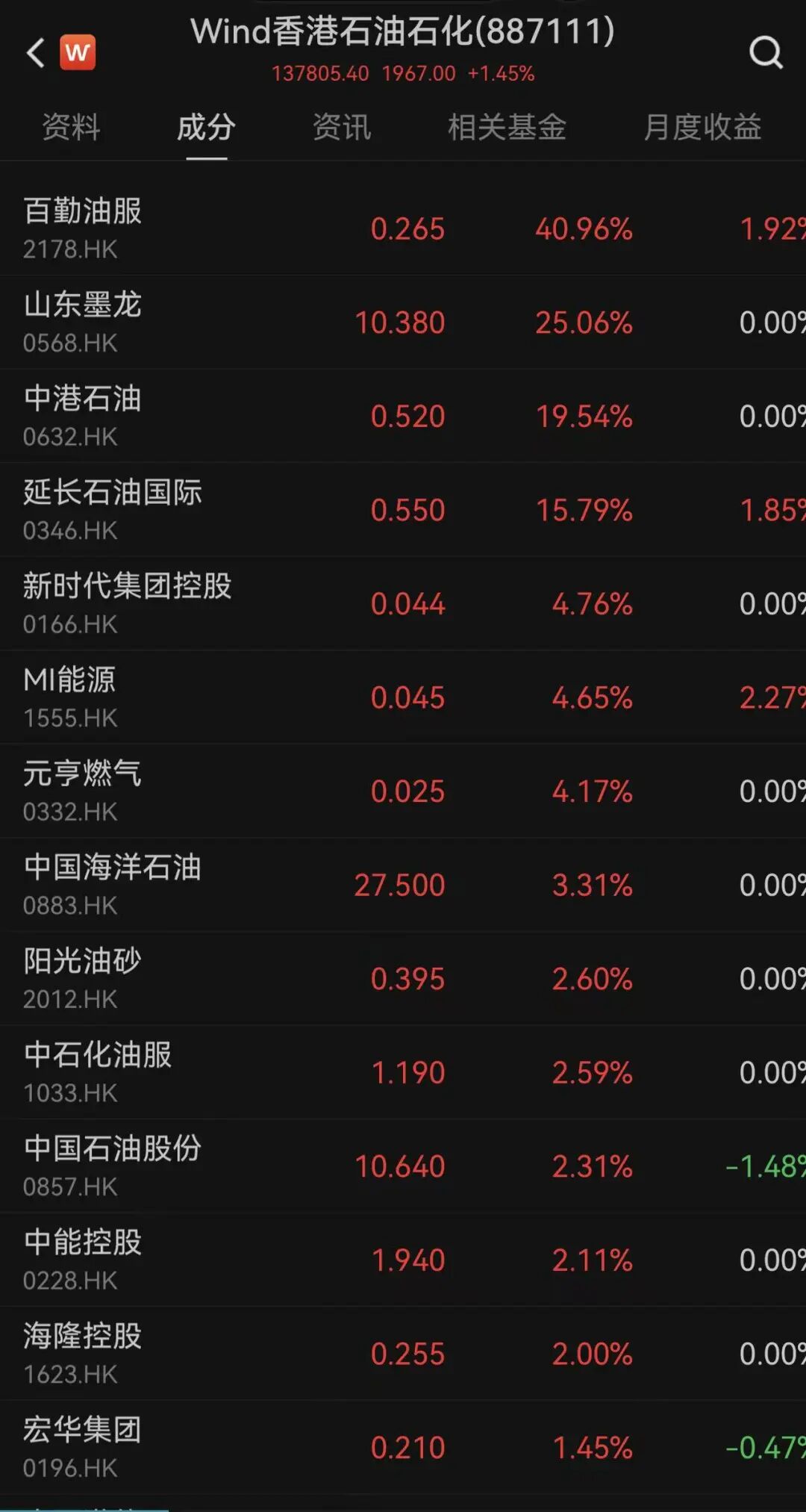Switch to the 资讯 tab
The image size is (806, 1512).
click(341, 127)
